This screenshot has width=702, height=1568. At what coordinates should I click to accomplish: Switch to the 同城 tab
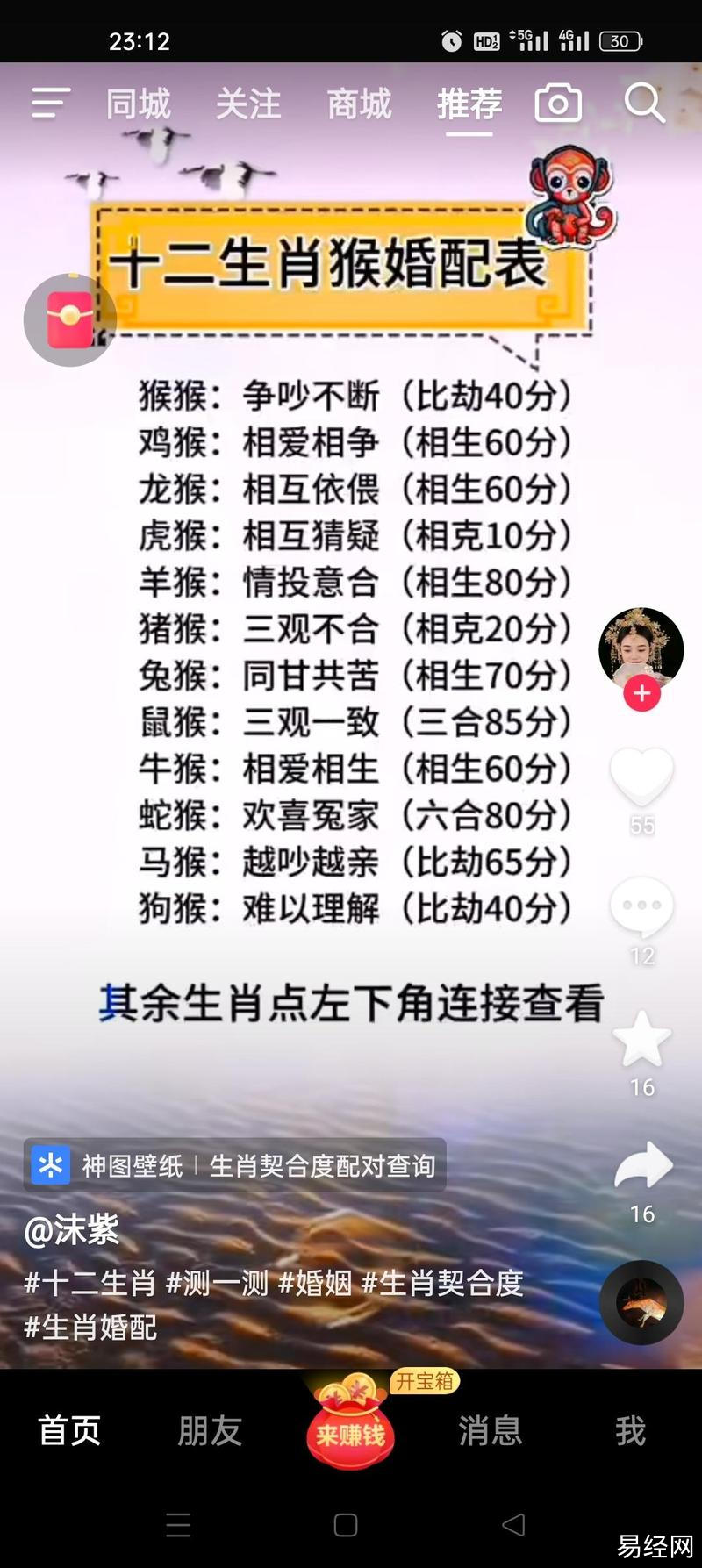tap(138, 104)
